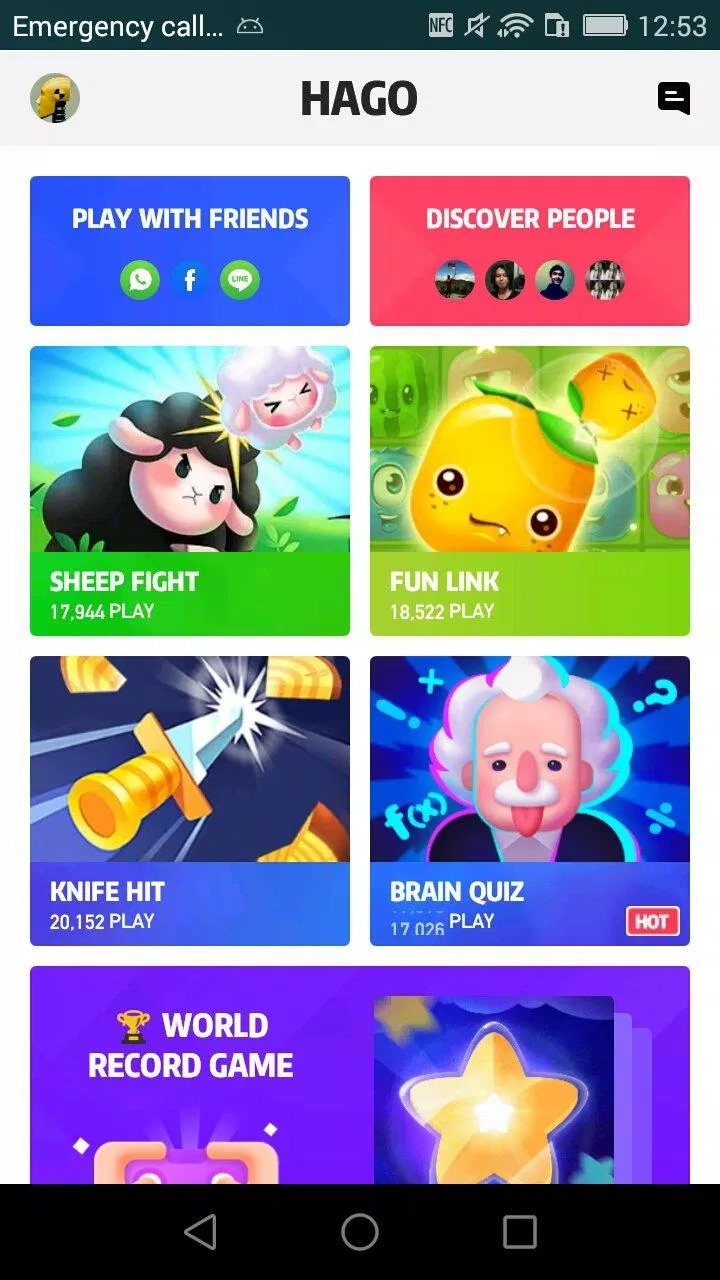This screenshot has height=1280, width=720.
Task: Return to the home screen
Action: 360,1232
